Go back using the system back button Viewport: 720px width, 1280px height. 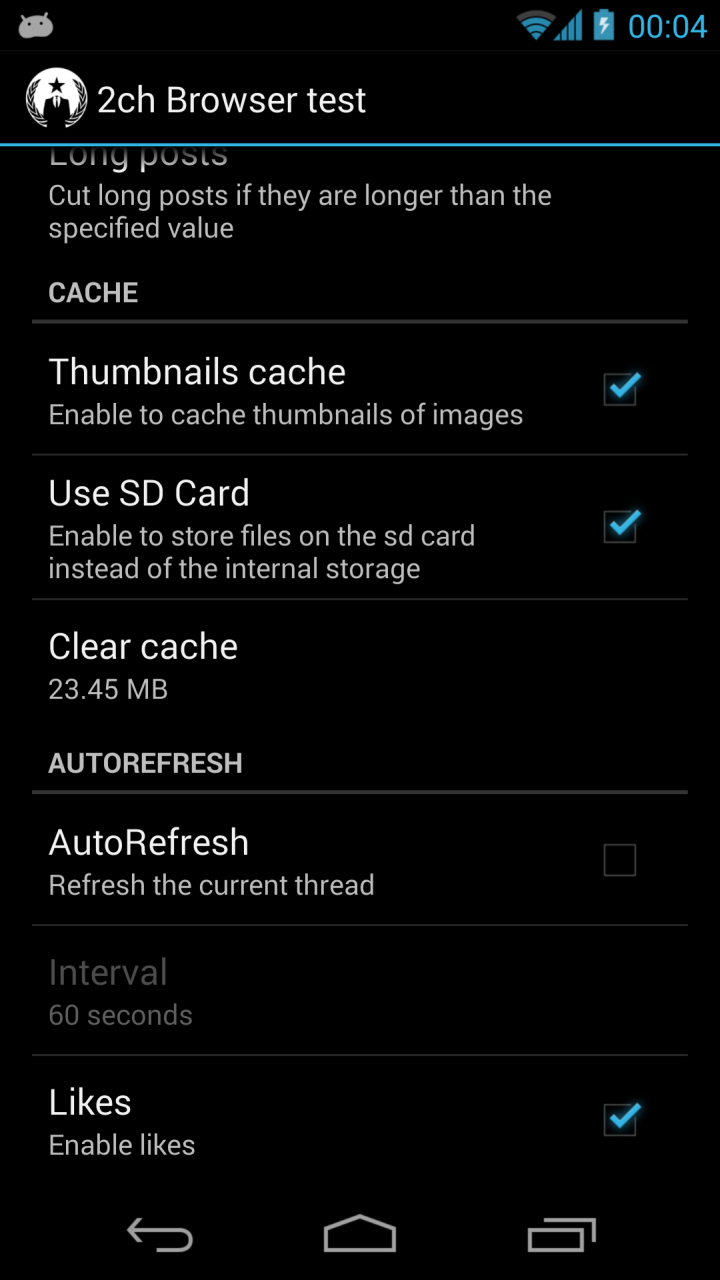tap(160, 1236)
